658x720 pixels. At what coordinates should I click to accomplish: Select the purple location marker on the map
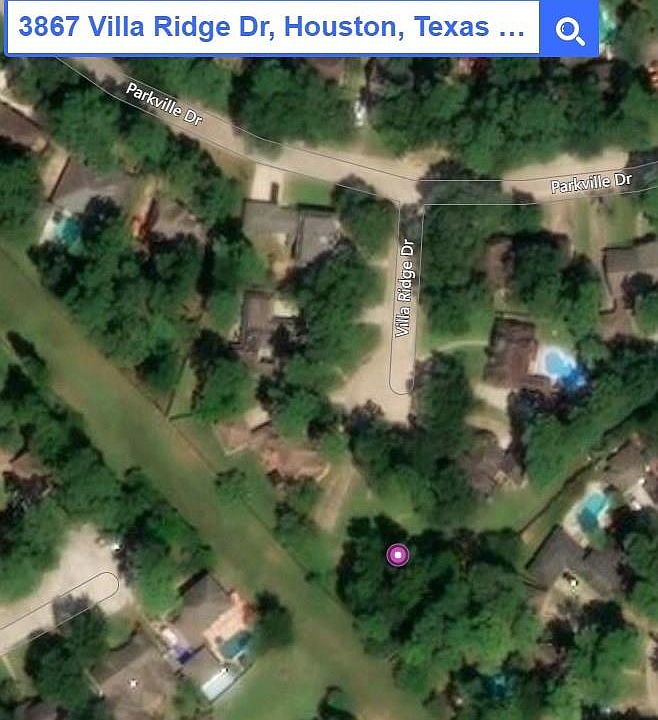pos(398,555)
